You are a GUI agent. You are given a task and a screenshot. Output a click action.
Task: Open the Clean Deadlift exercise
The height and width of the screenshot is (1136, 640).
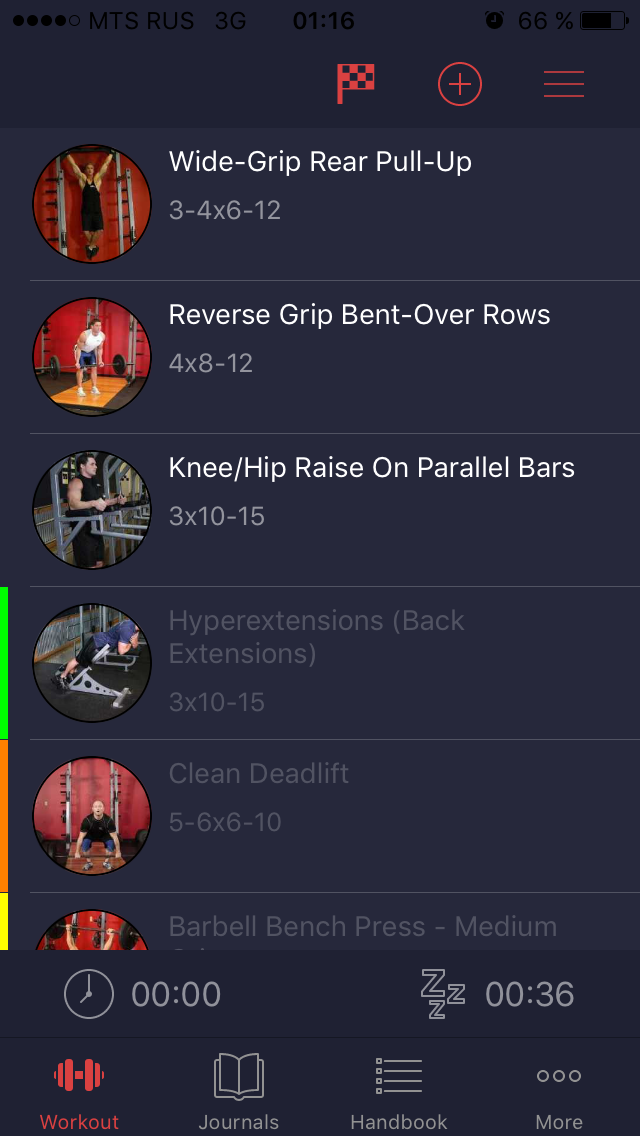coord(259,796)
